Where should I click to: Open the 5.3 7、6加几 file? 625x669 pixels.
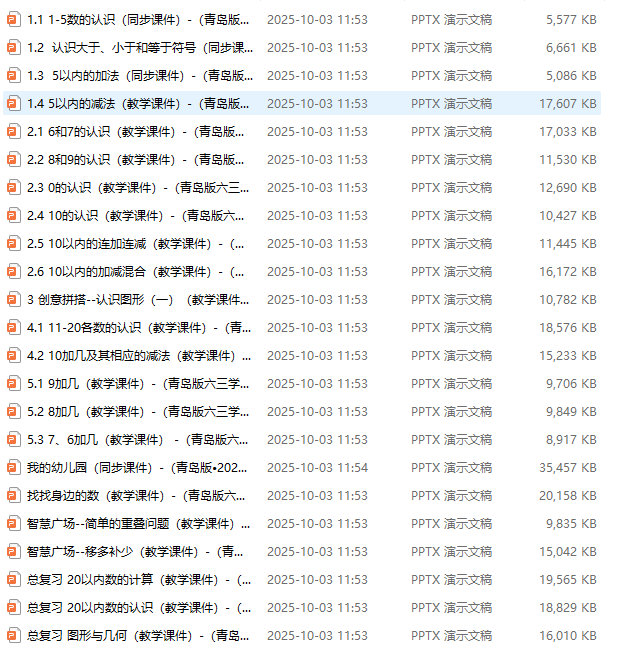(x=138, y=439)
